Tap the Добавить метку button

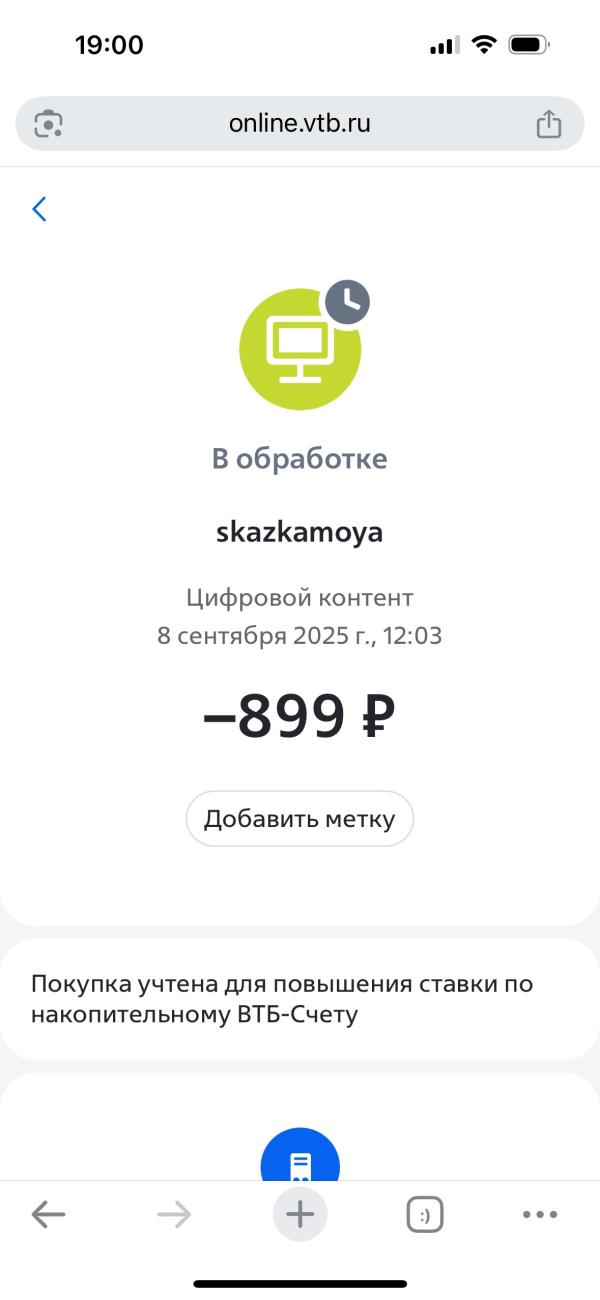299,819
